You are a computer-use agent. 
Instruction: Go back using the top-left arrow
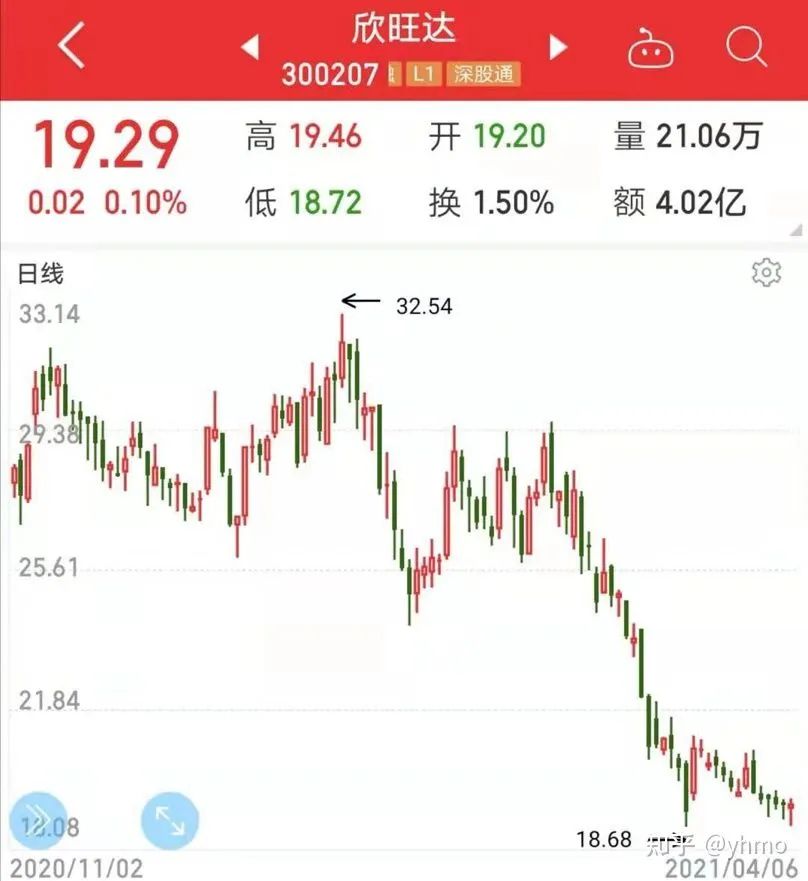tap(71, 46)
